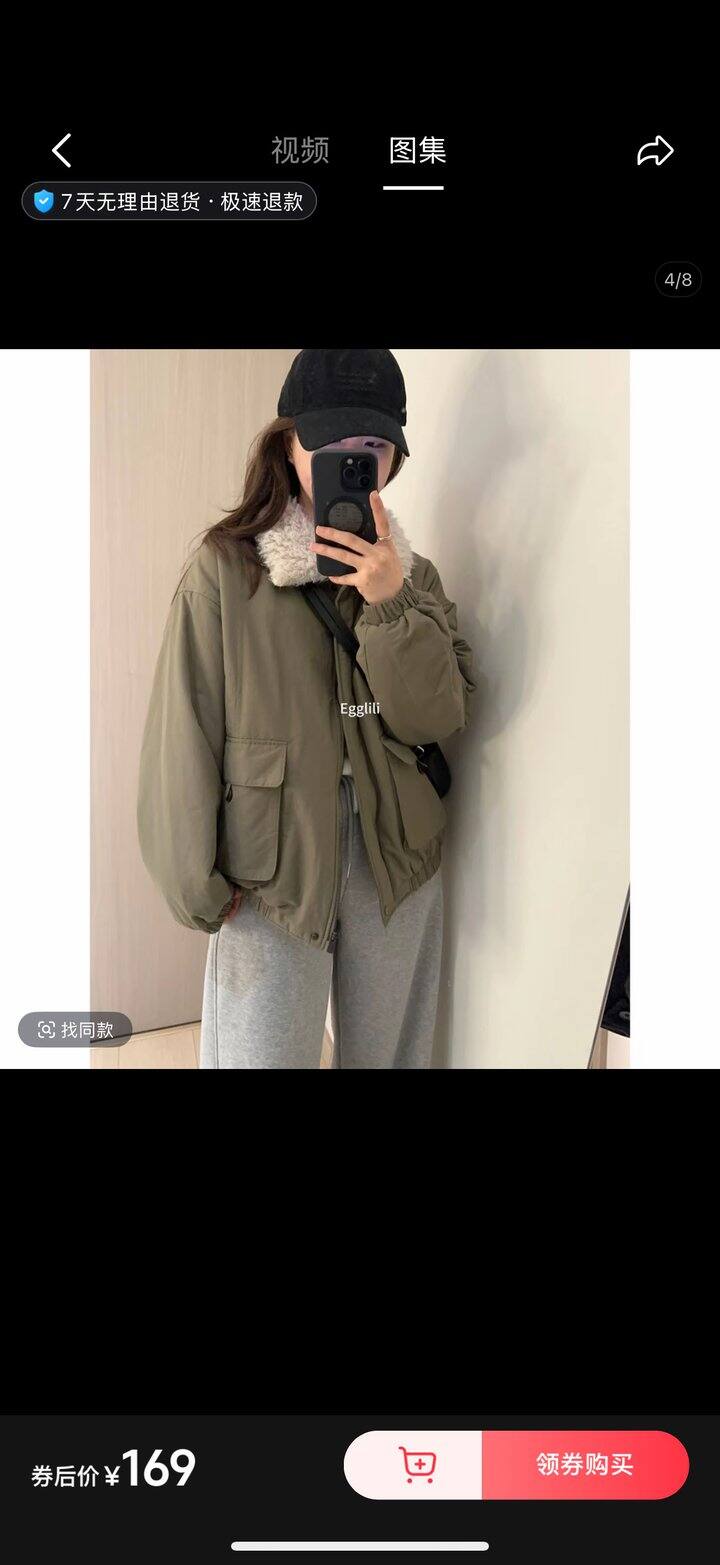Select the 图集 tab

point(417,151)
